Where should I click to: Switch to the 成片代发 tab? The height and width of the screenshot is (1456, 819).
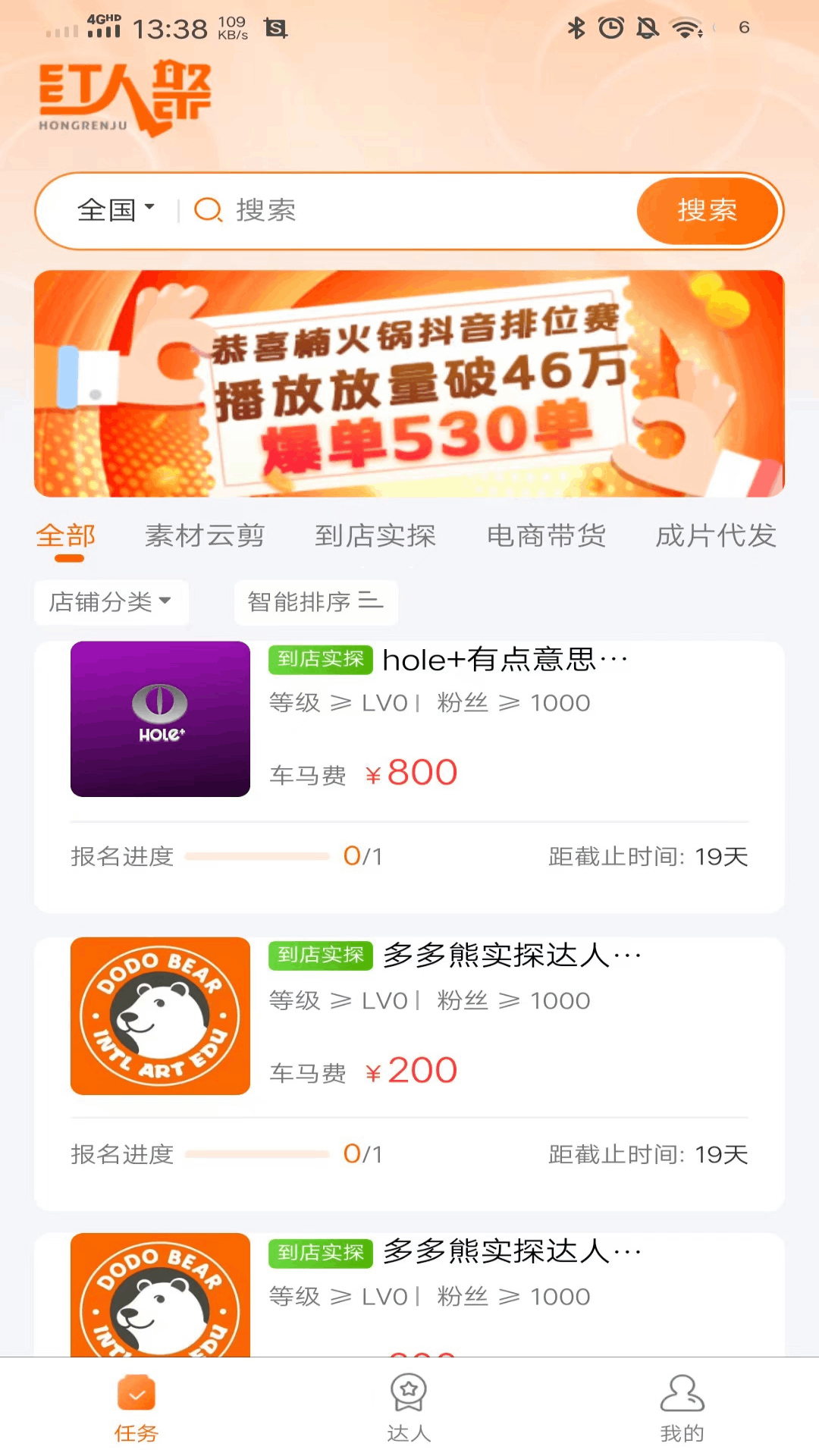tap(716, 536)
